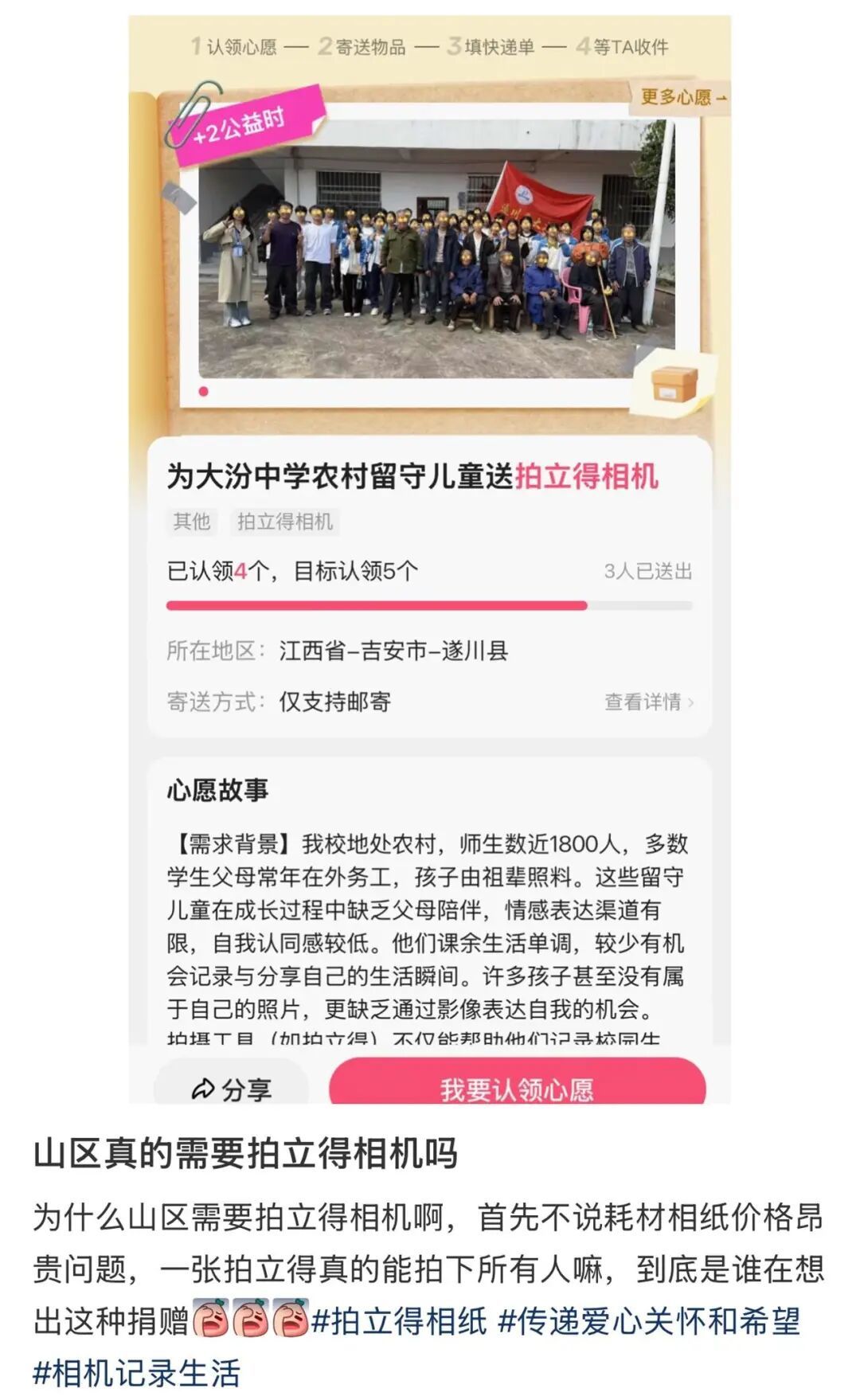This screenshot has width=860, height=1400.
Task: Open the hashtag #相机记录生活
Action: (x=136, y=1373)
